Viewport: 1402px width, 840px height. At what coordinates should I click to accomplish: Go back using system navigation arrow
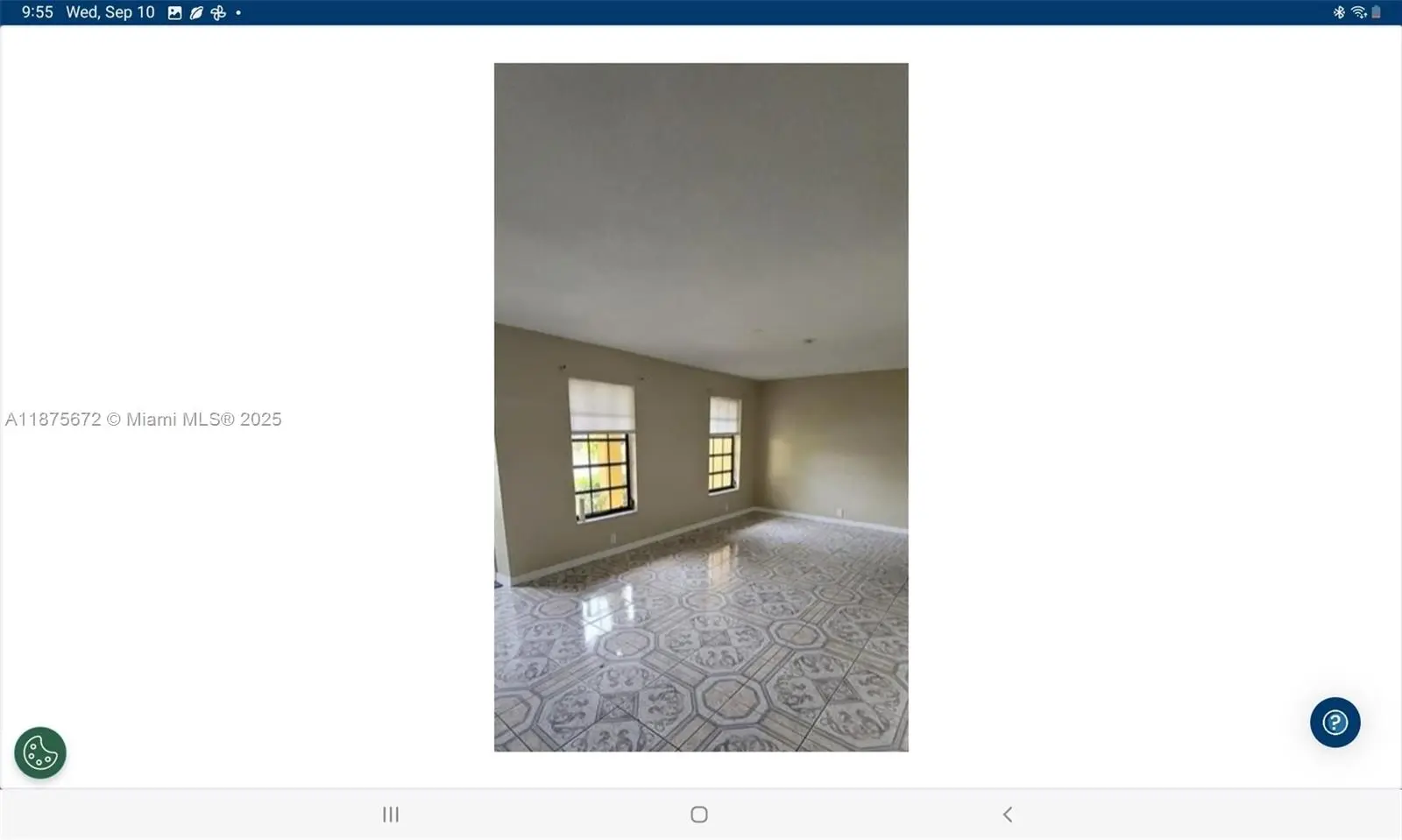coord(1008,815)
